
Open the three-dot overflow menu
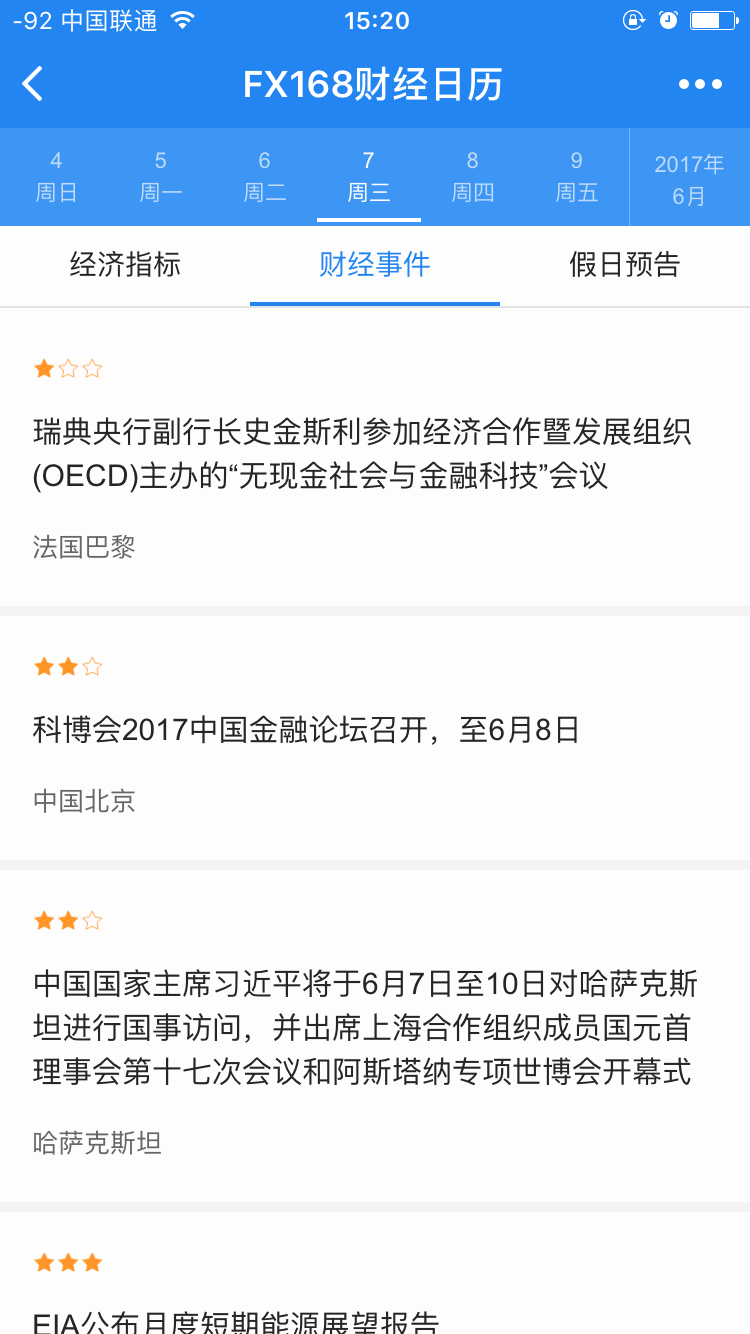pyautogui.click(x=700, y=84)
